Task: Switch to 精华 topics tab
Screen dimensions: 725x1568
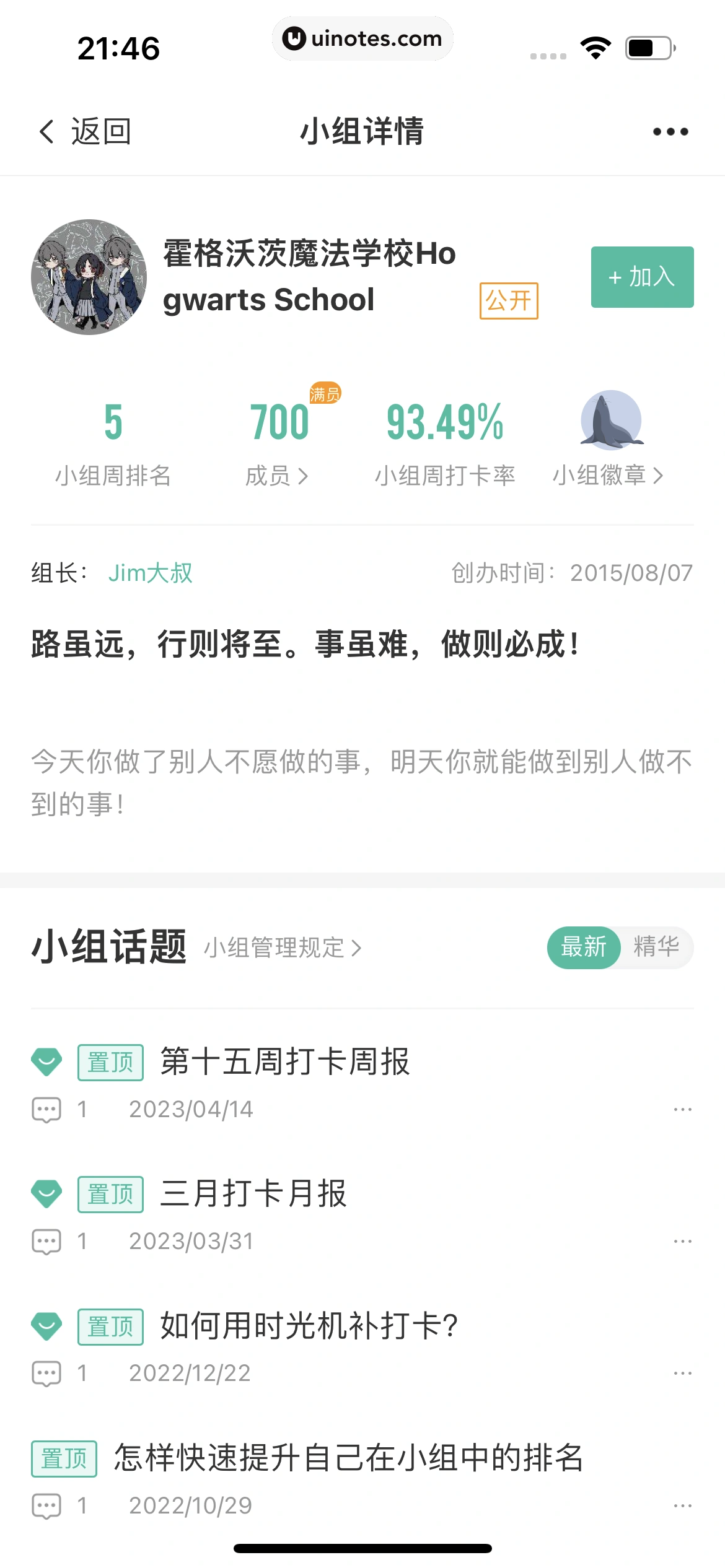Action: [x=656, y=947]
